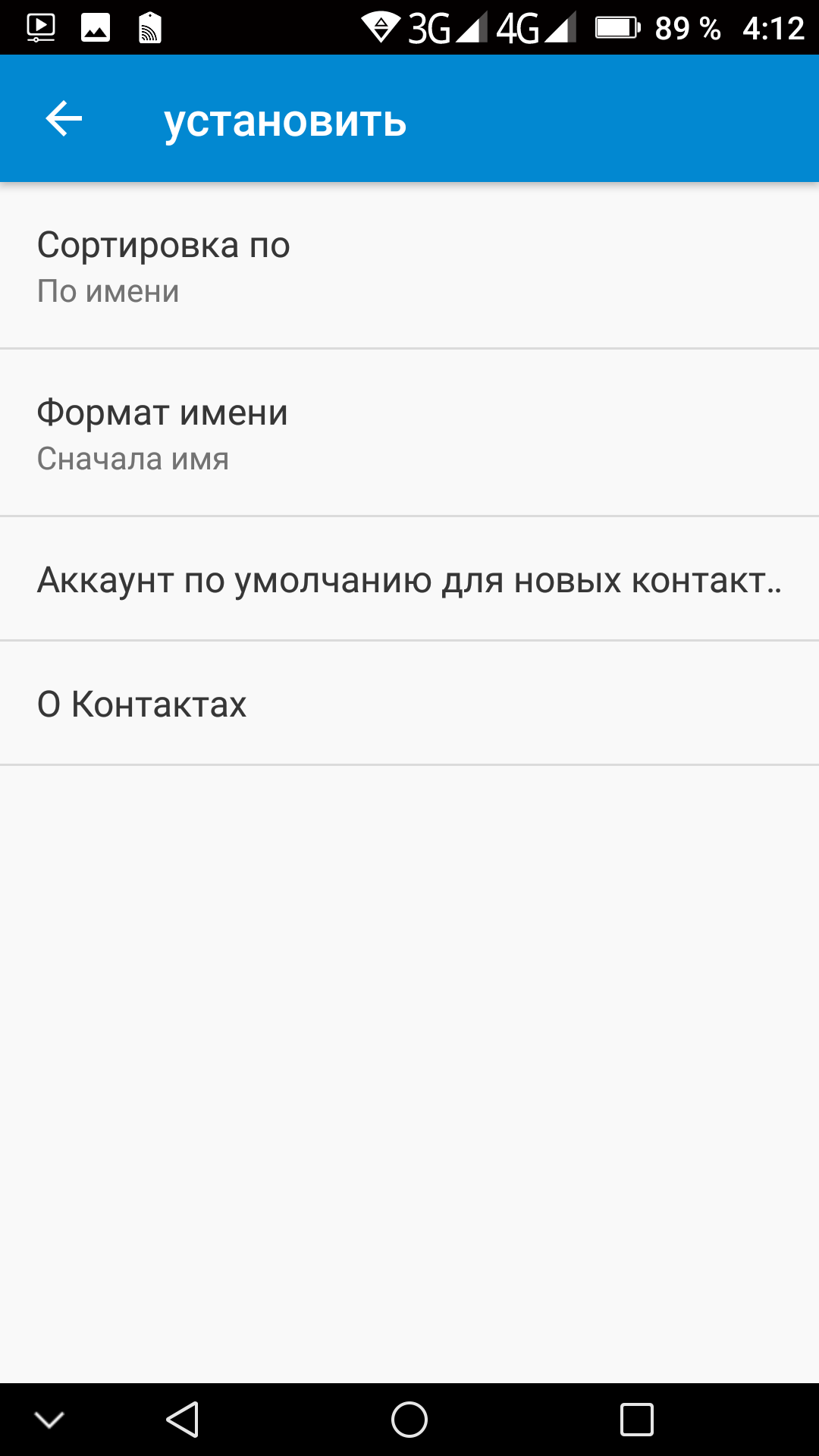Open the recent apps view
819x1456 pixels.
636,1420
